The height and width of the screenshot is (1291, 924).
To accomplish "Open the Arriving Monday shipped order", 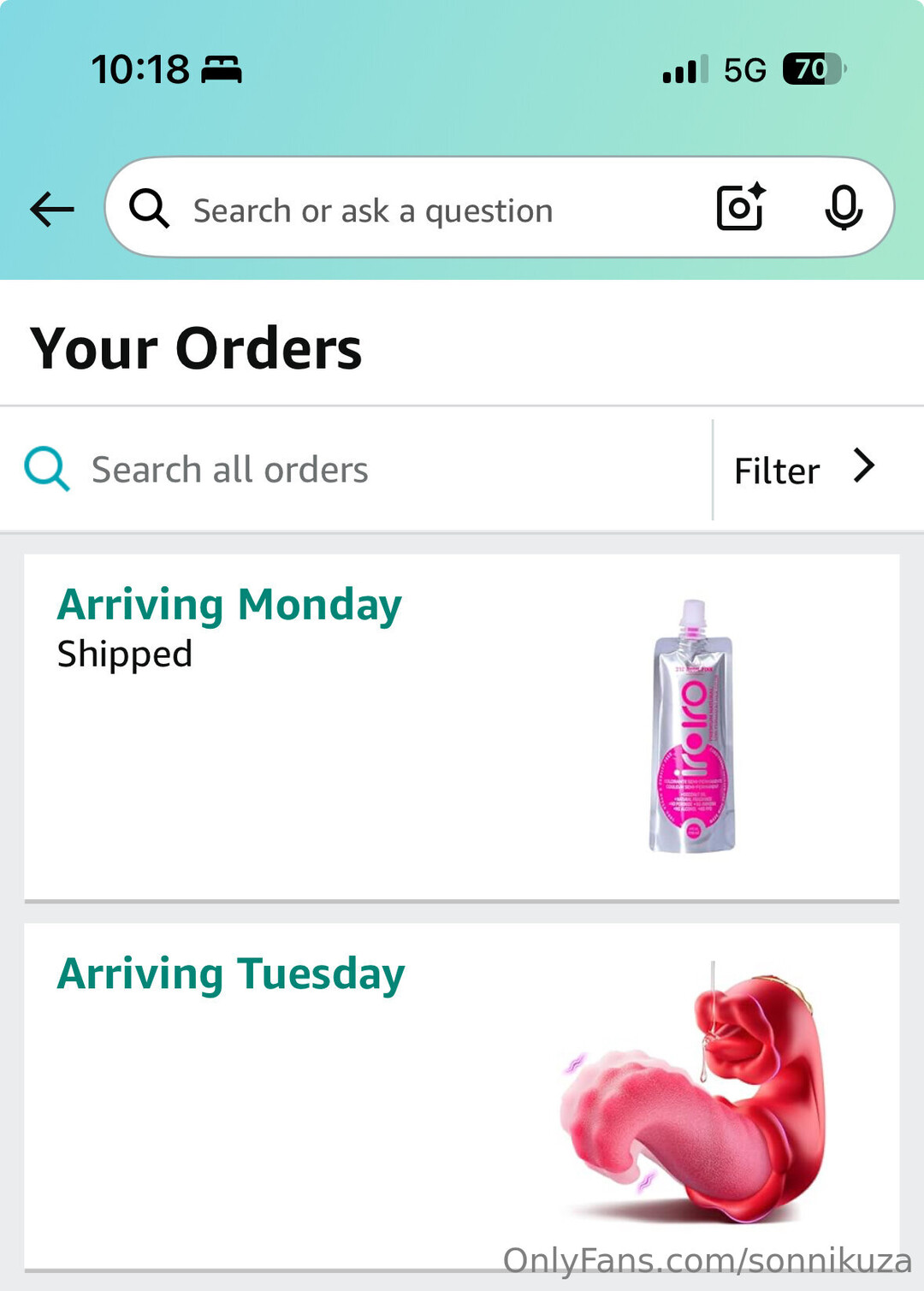I will pyautogui.click(x=461, y=726).
